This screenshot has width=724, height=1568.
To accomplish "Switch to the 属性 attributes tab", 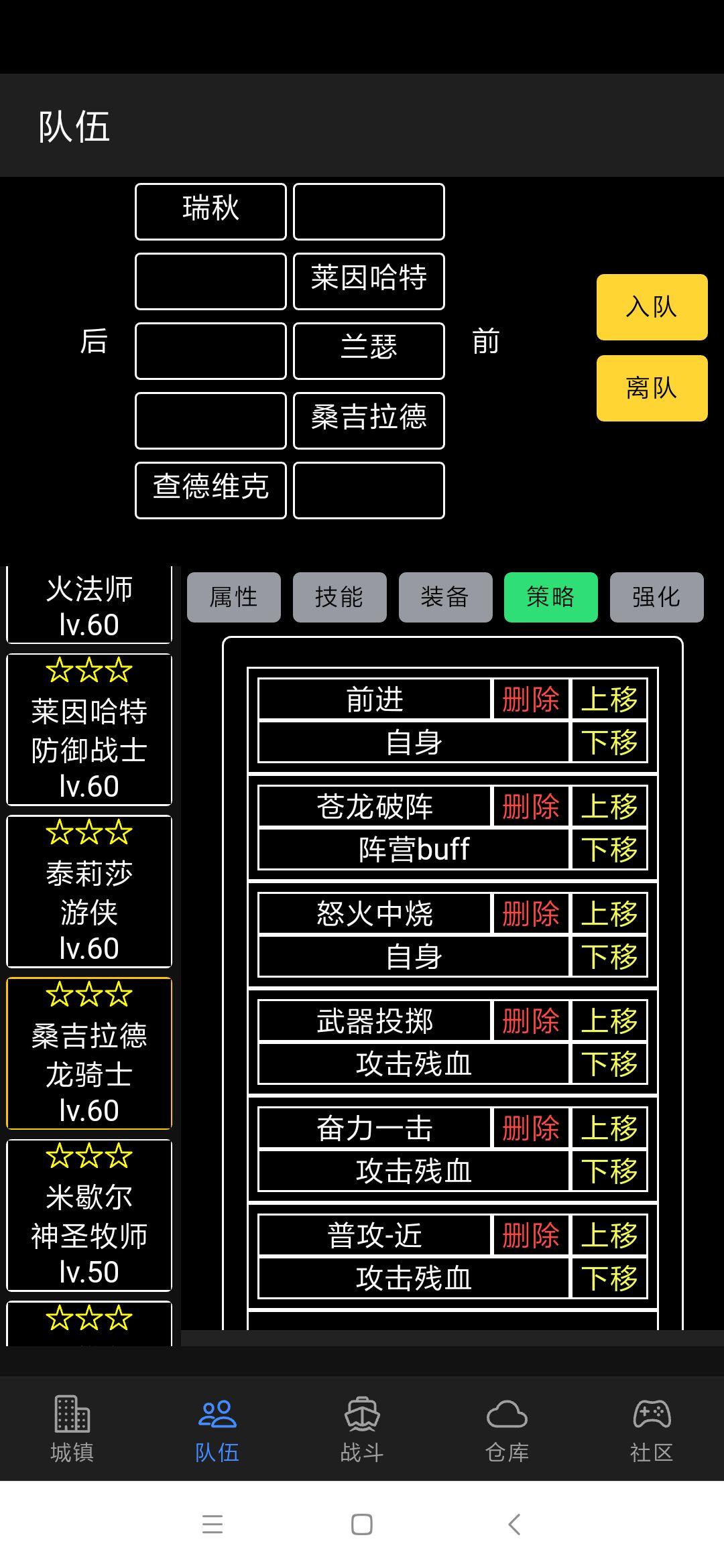I will coord(233,597).
